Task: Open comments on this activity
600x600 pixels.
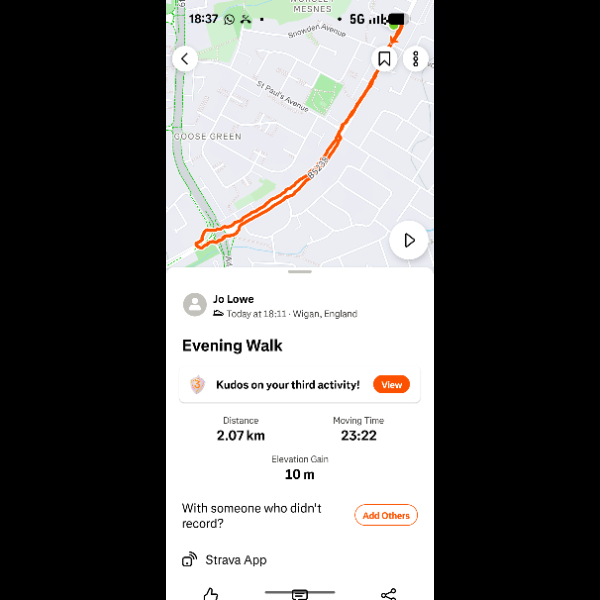Action: pyautogui.click(x=299, y=594)
